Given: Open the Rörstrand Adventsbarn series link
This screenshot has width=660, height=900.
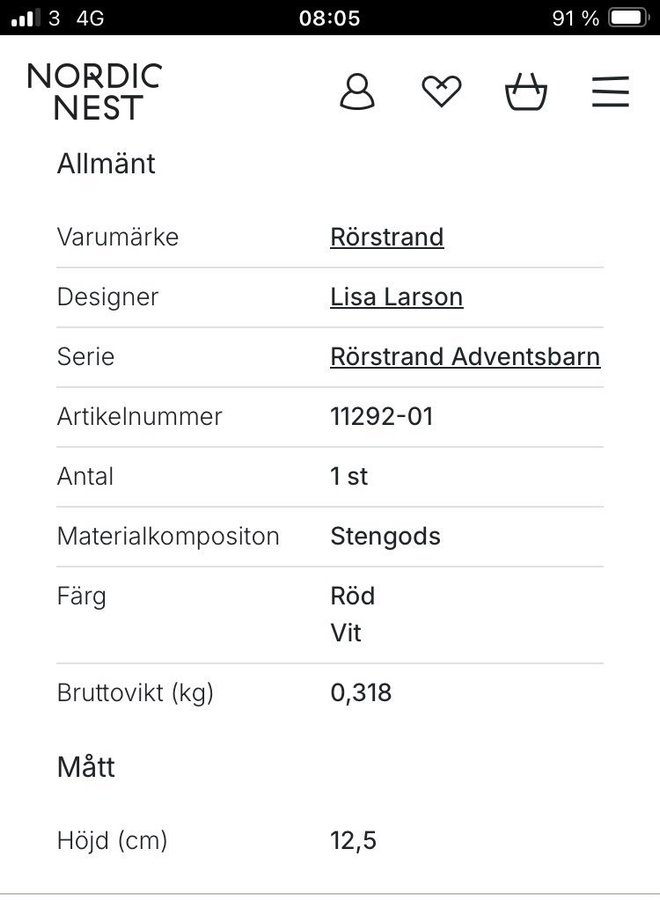Looking at the screenshot, I should tap(465, 357).
